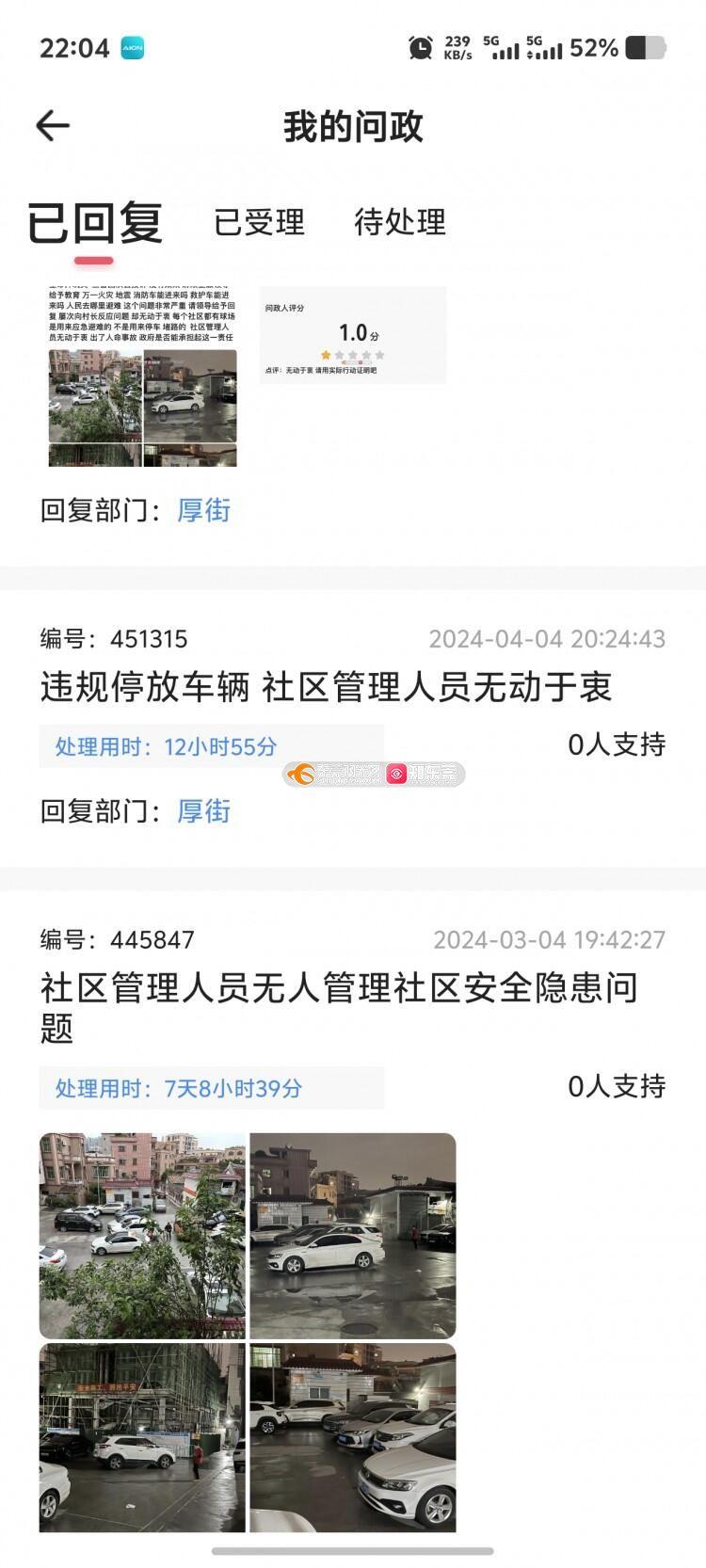The width and height of the screenshot is (706, 1568).
Task: Select the 已回复 tab
Action: [94, 223]
